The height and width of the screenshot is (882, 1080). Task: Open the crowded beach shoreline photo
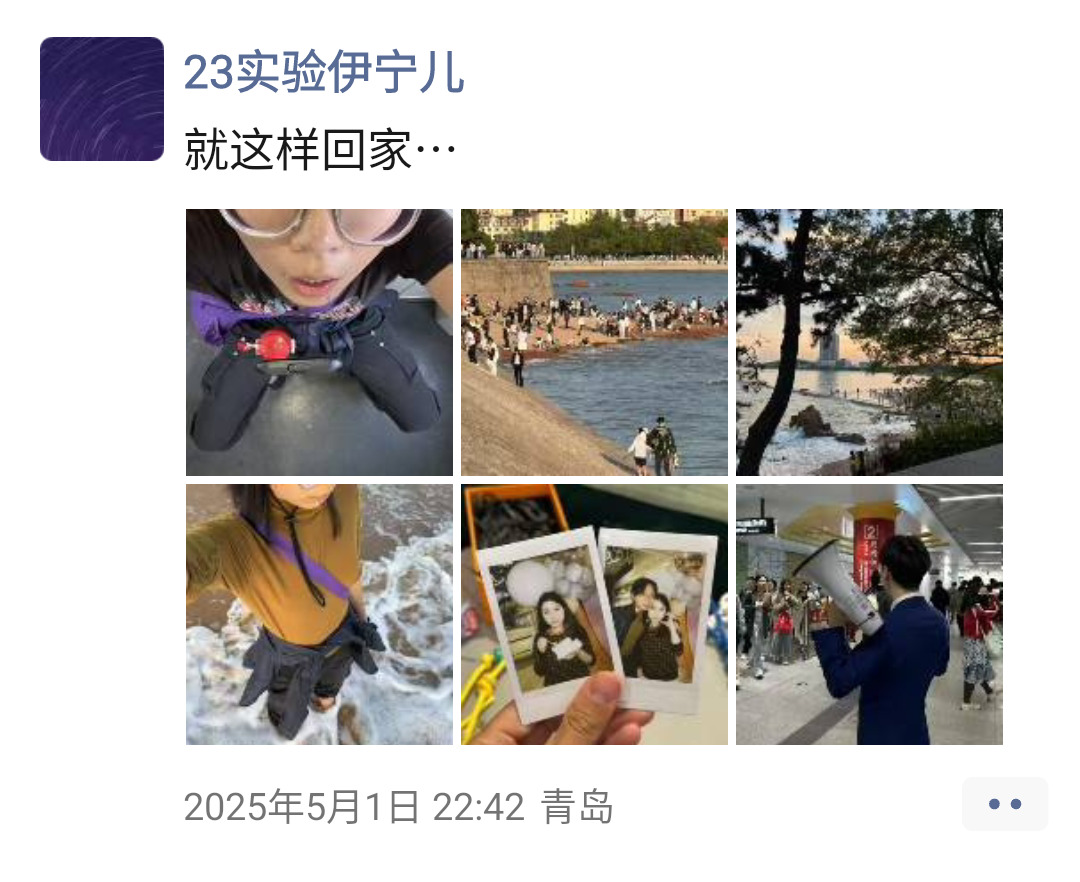(594, 342)
